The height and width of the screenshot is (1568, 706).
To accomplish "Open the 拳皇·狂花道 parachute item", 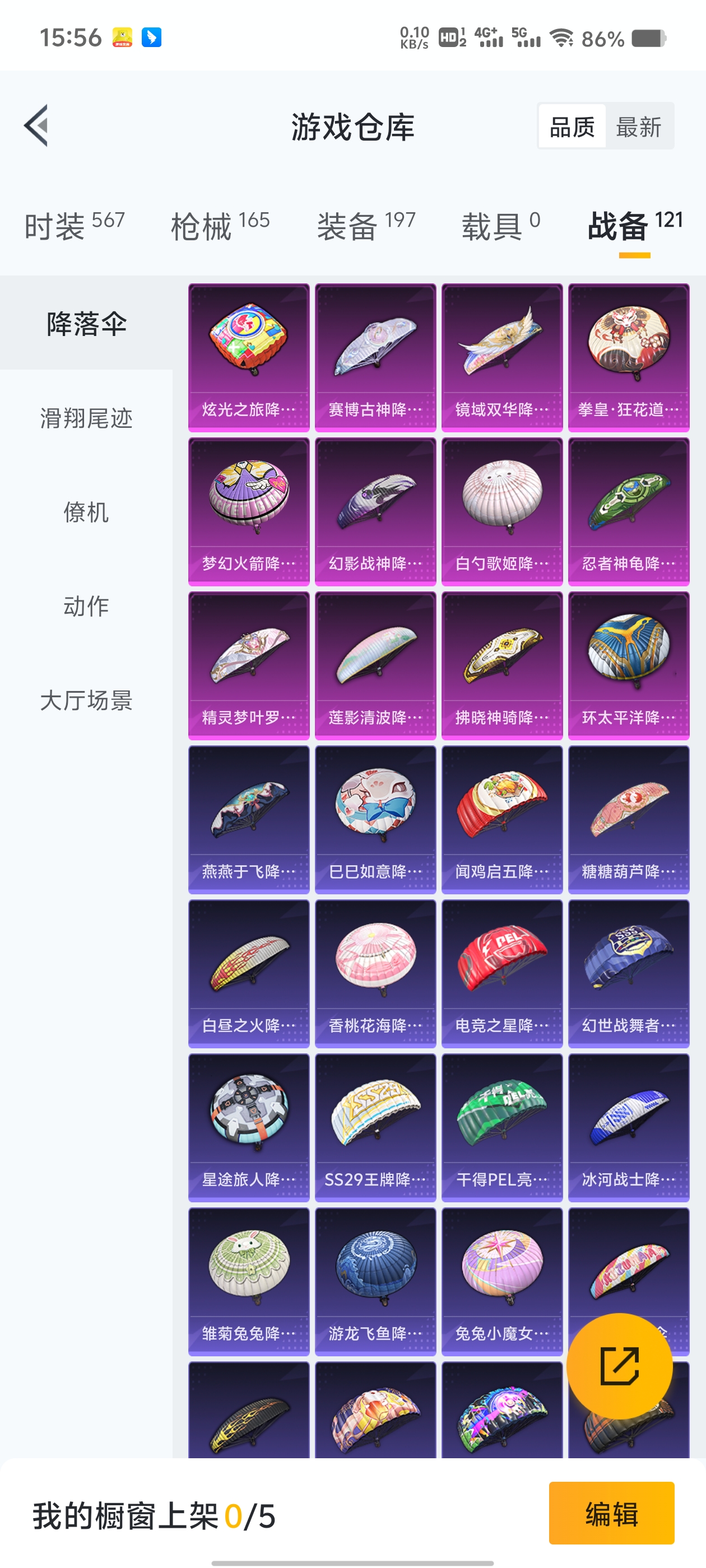I will coord(629,357).
